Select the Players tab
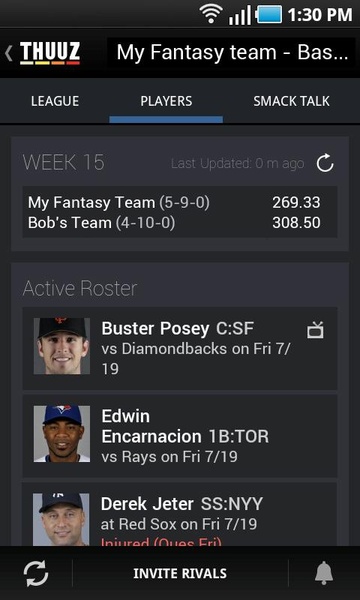The height and width of the screenshot is (600, 360). click(x=166, y=101)
